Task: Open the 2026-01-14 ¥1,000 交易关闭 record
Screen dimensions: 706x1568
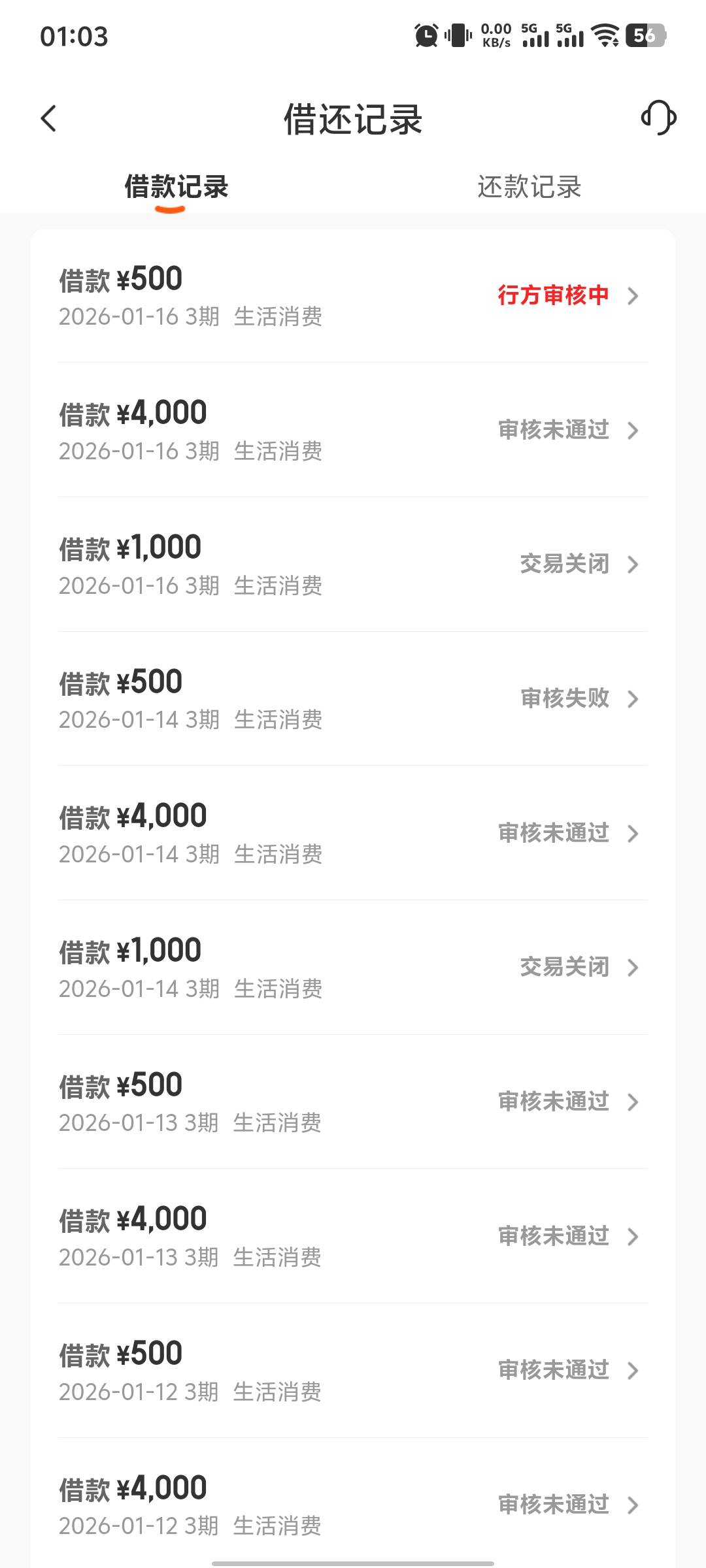Action: [353, 968]
